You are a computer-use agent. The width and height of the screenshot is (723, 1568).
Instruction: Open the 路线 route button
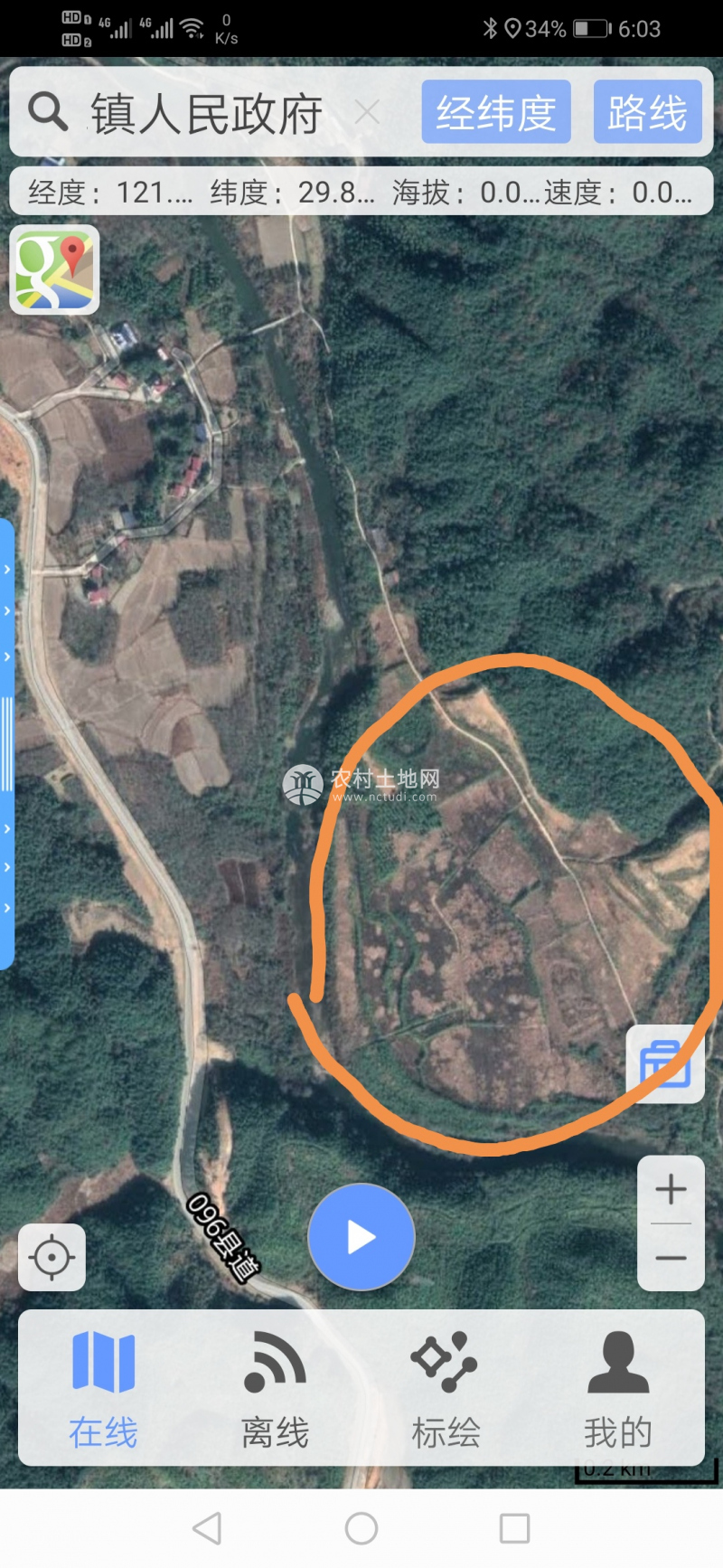[x=647, y=112]
